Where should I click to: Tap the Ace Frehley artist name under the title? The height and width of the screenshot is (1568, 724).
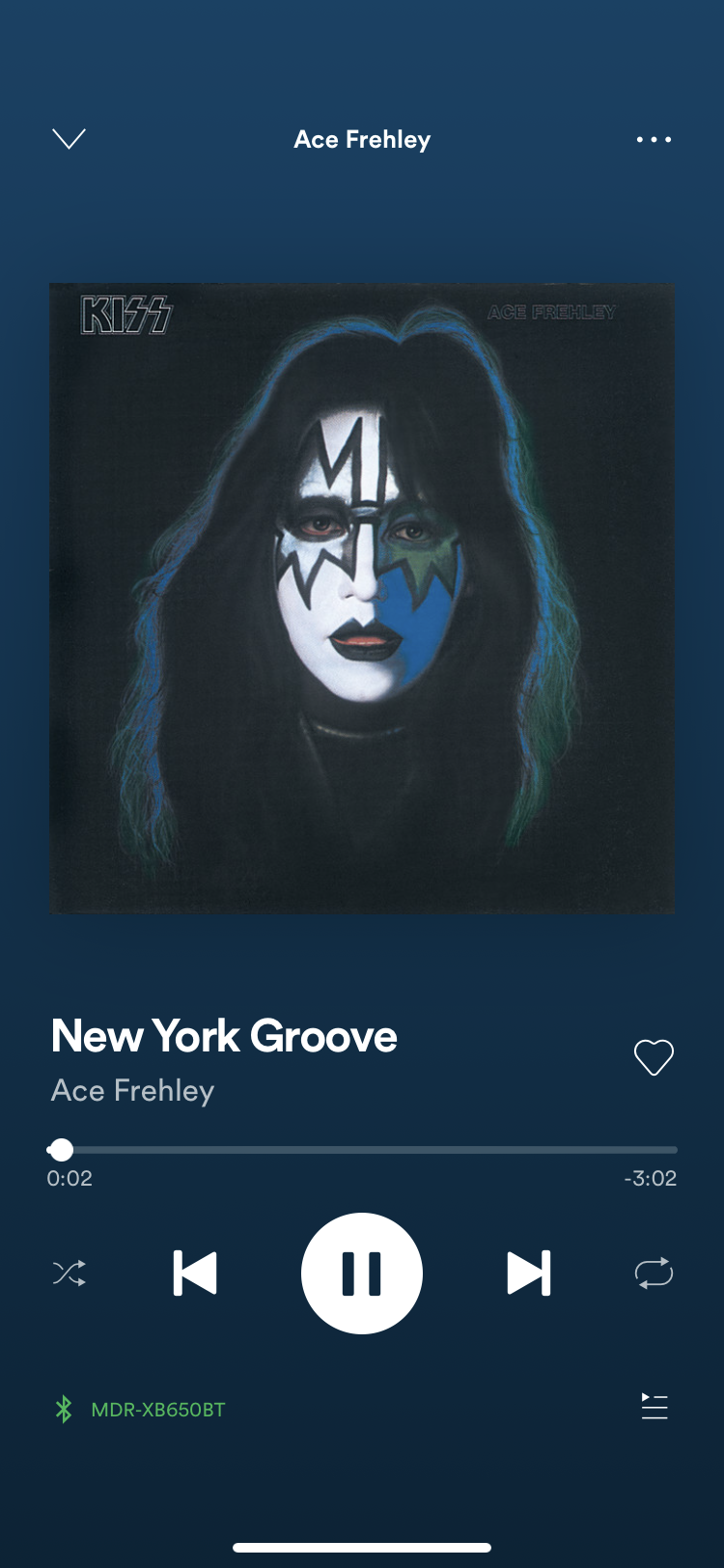click(x=133, y=1091)
